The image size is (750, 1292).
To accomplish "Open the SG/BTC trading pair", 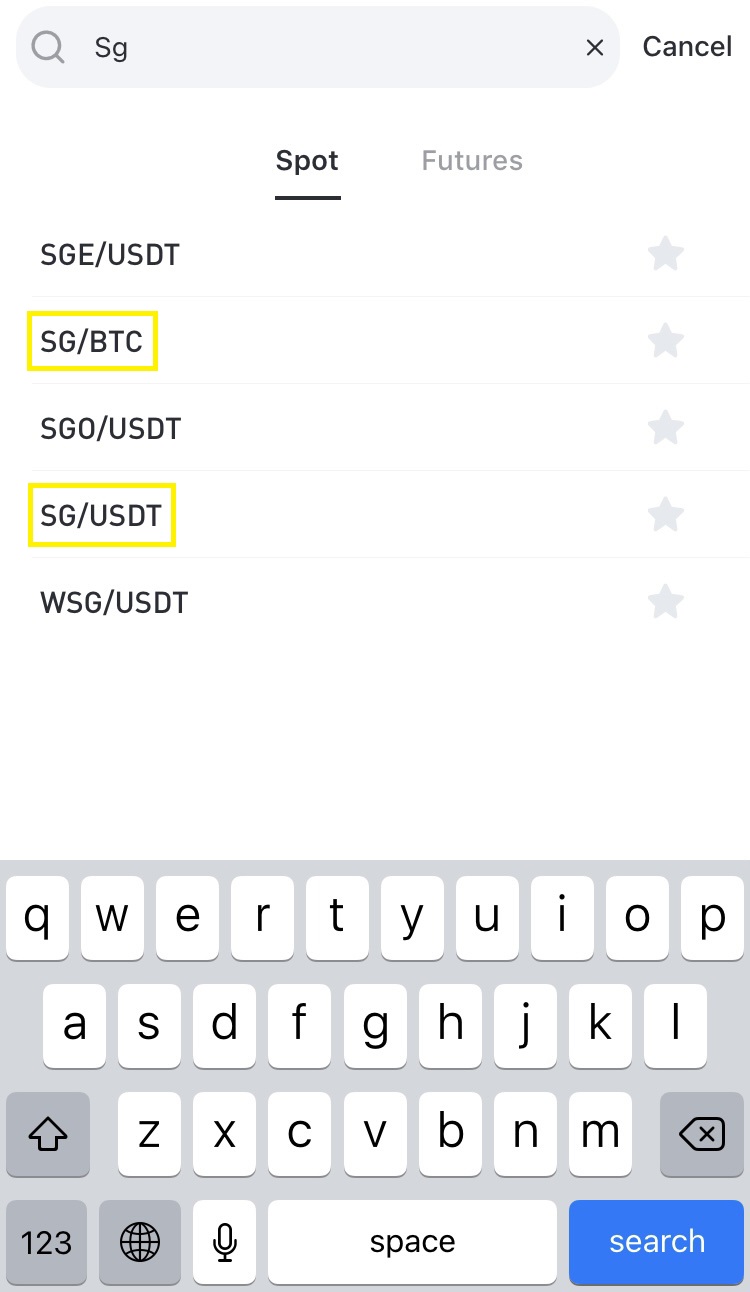I will coord(92,343).
